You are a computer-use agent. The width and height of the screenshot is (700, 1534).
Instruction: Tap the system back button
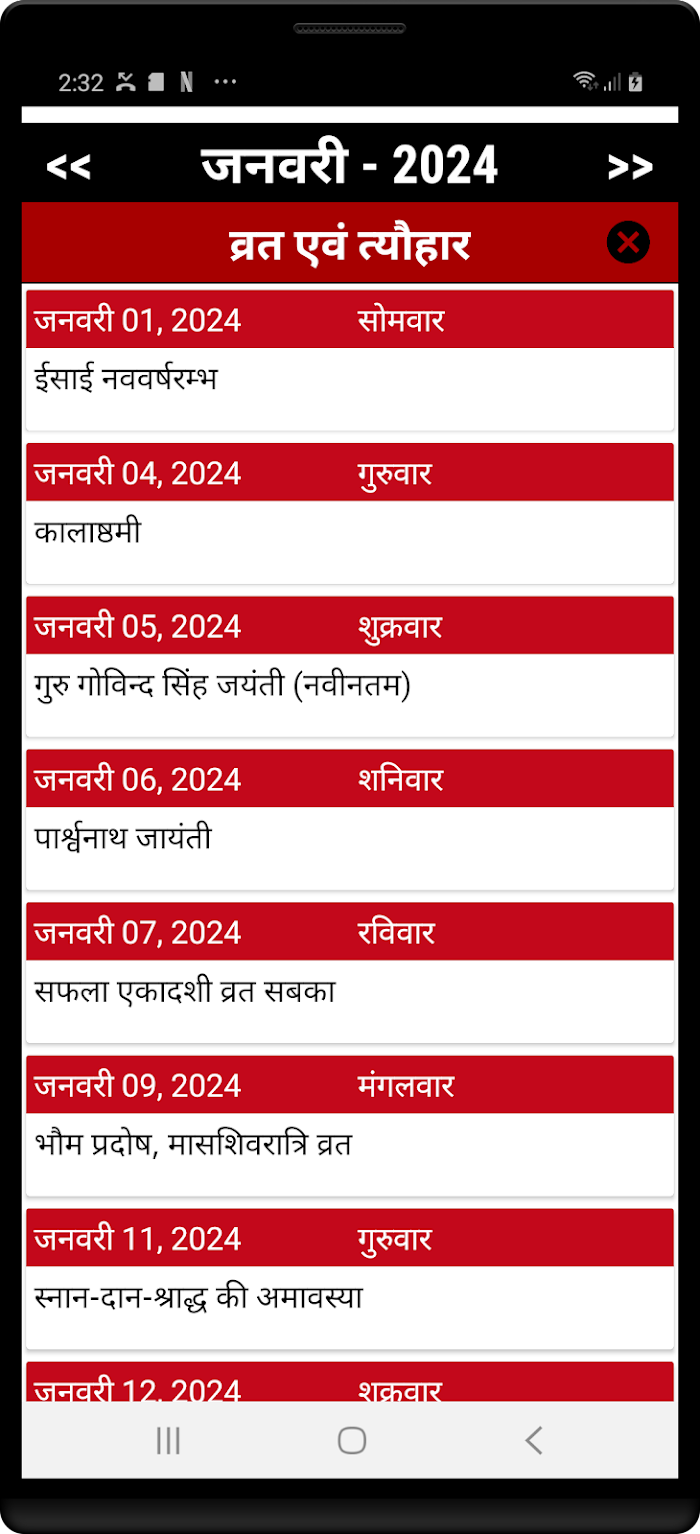(534, 1440)
